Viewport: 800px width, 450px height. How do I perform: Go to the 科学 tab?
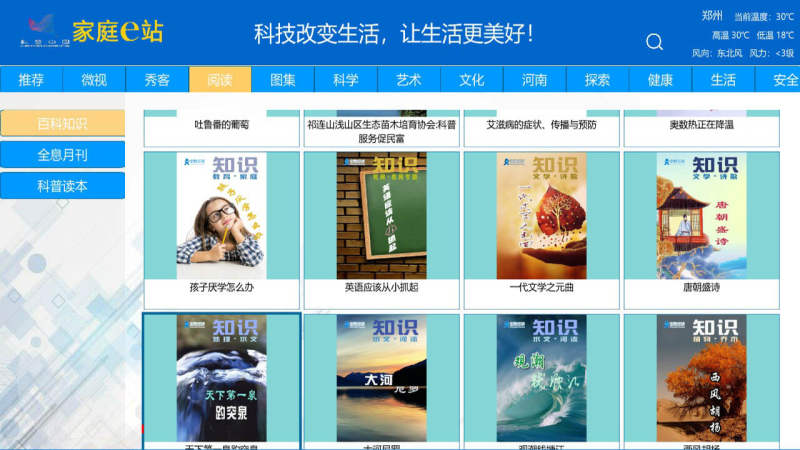[x=346, y=80]
